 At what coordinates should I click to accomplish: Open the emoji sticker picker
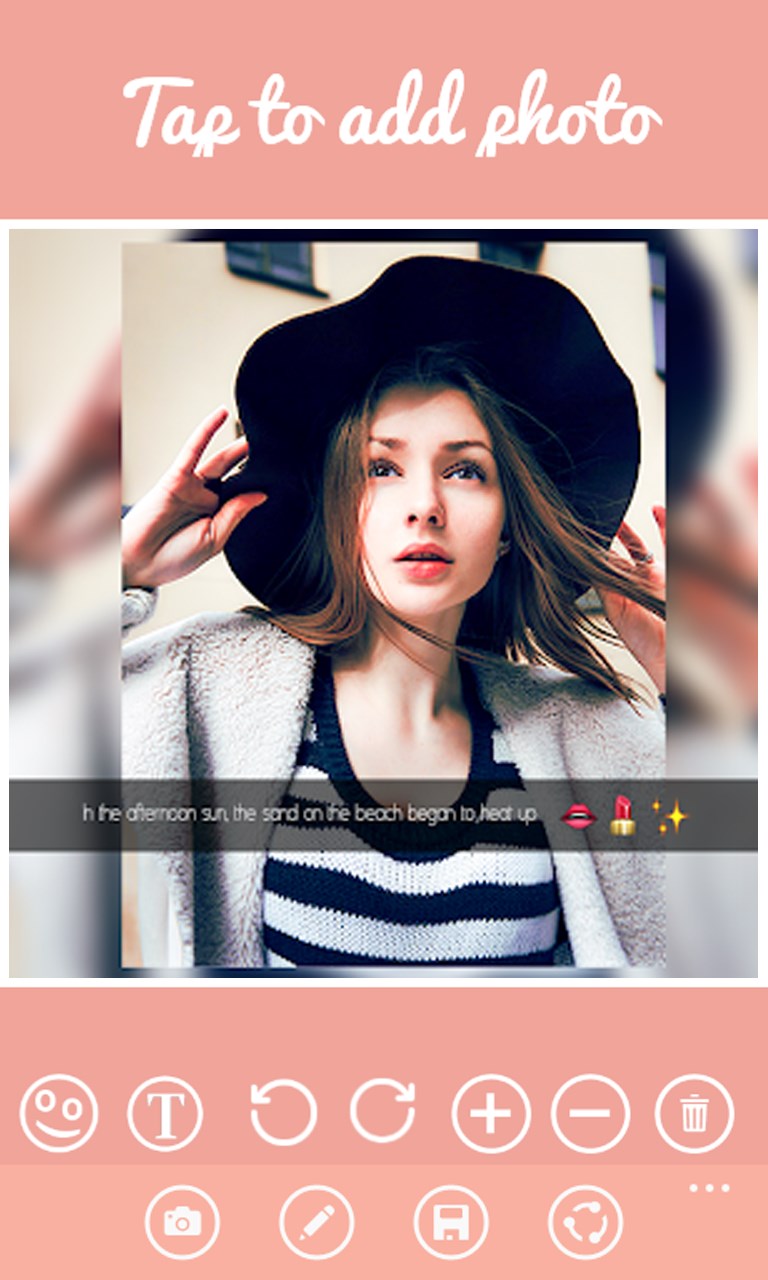click(x=59, y=1113)
